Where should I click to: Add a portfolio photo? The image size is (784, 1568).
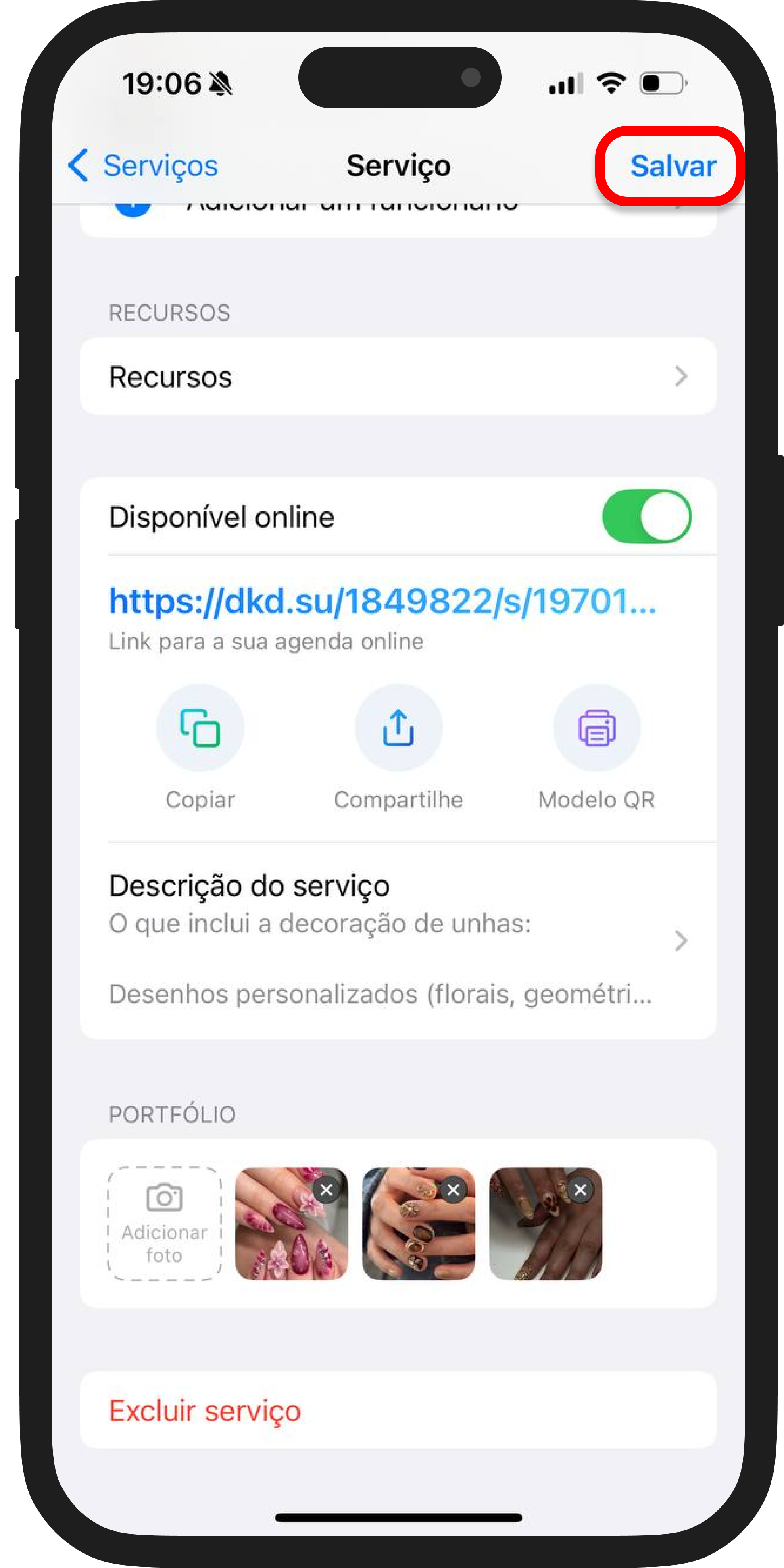click(x=165, y=1224)
